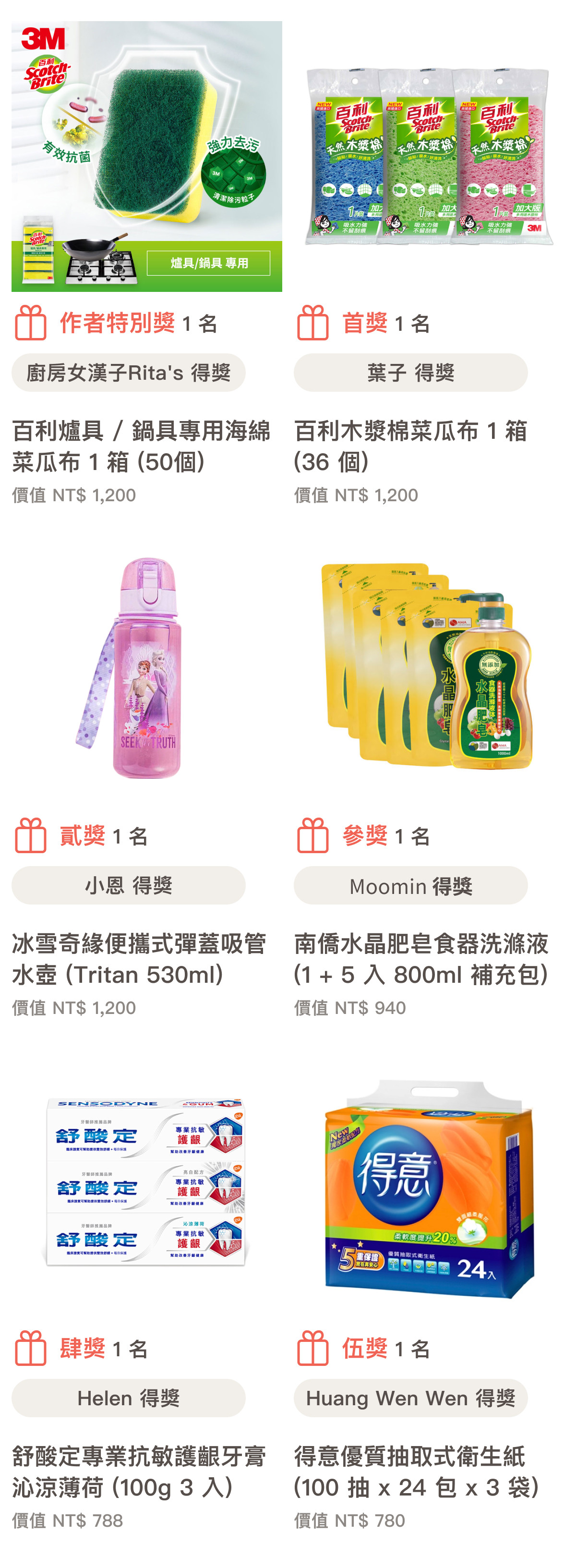Open Helen 得獎 winner pill
The height and width of the screenshot is (1568, 576).
coord(129,1398)
